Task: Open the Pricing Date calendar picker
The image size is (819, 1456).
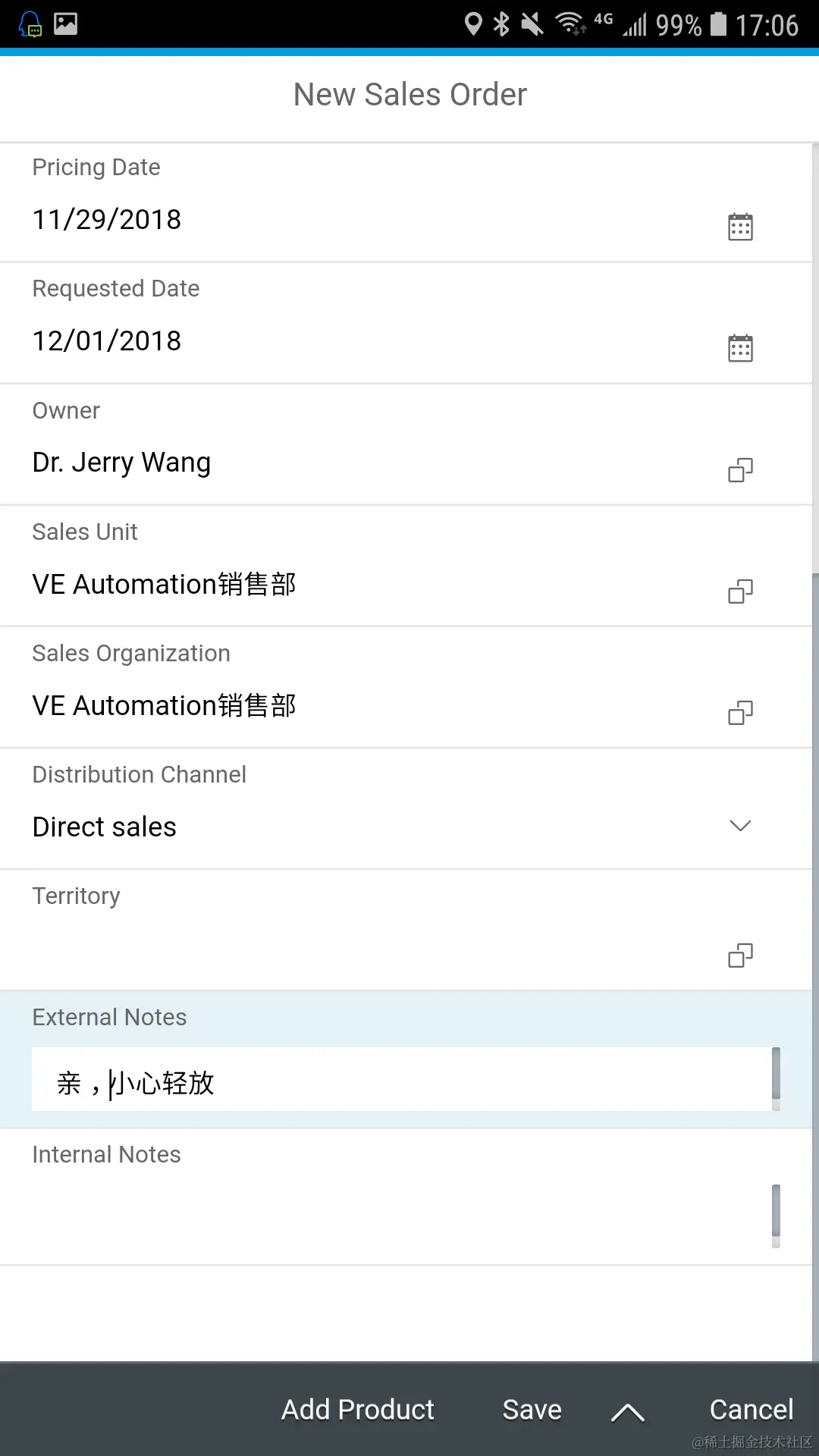Action: (x=740, y=227)
